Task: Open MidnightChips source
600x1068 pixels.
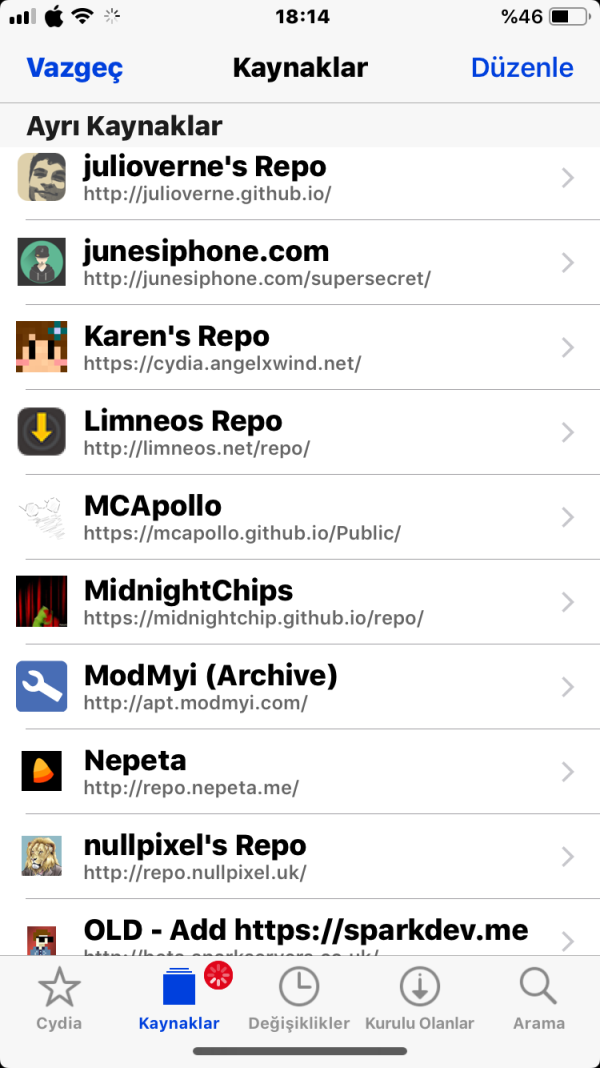Action: (x=300, y=602)
